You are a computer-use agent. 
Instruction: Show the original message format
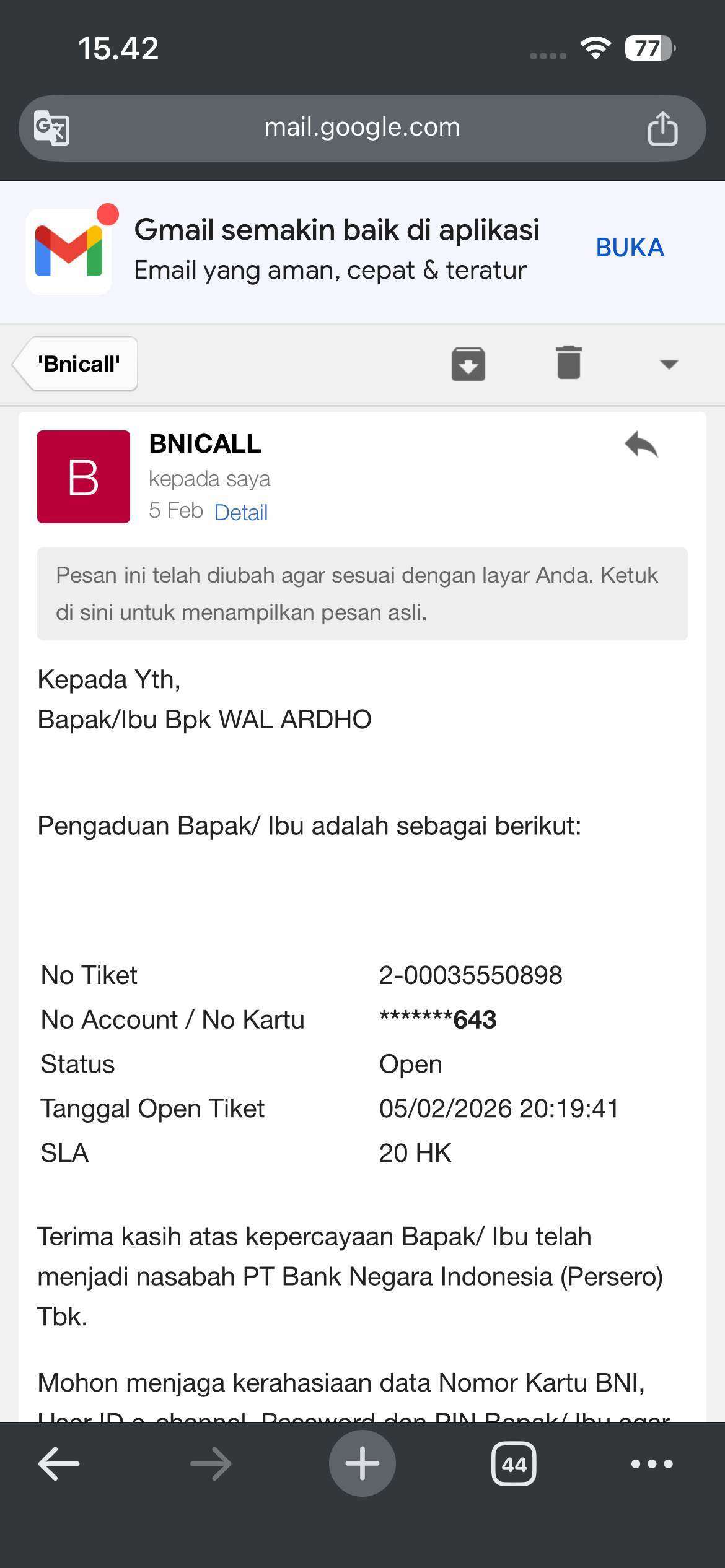pos(362,594)
